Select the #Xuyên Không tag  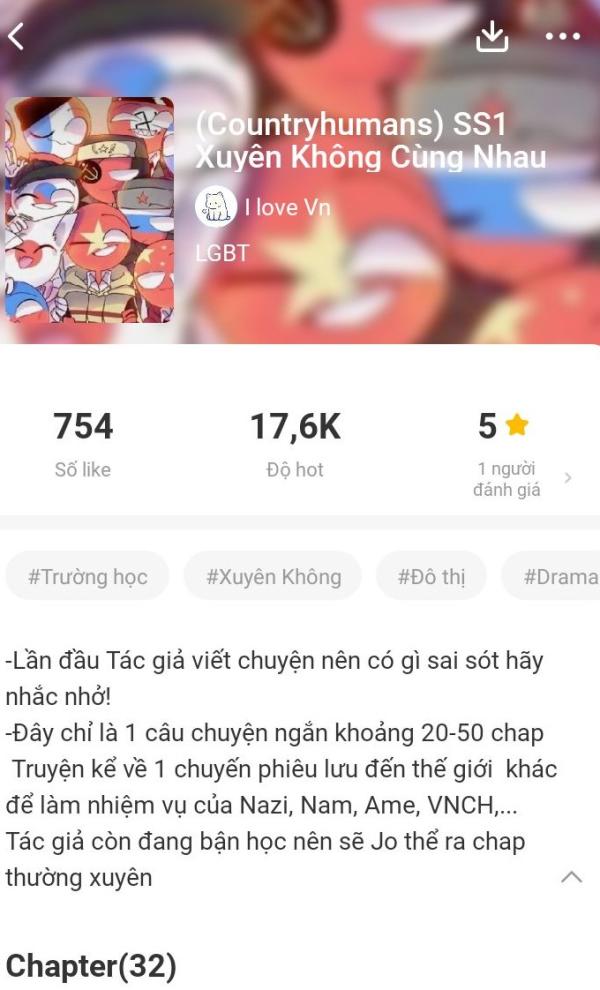tap(273, 576)
